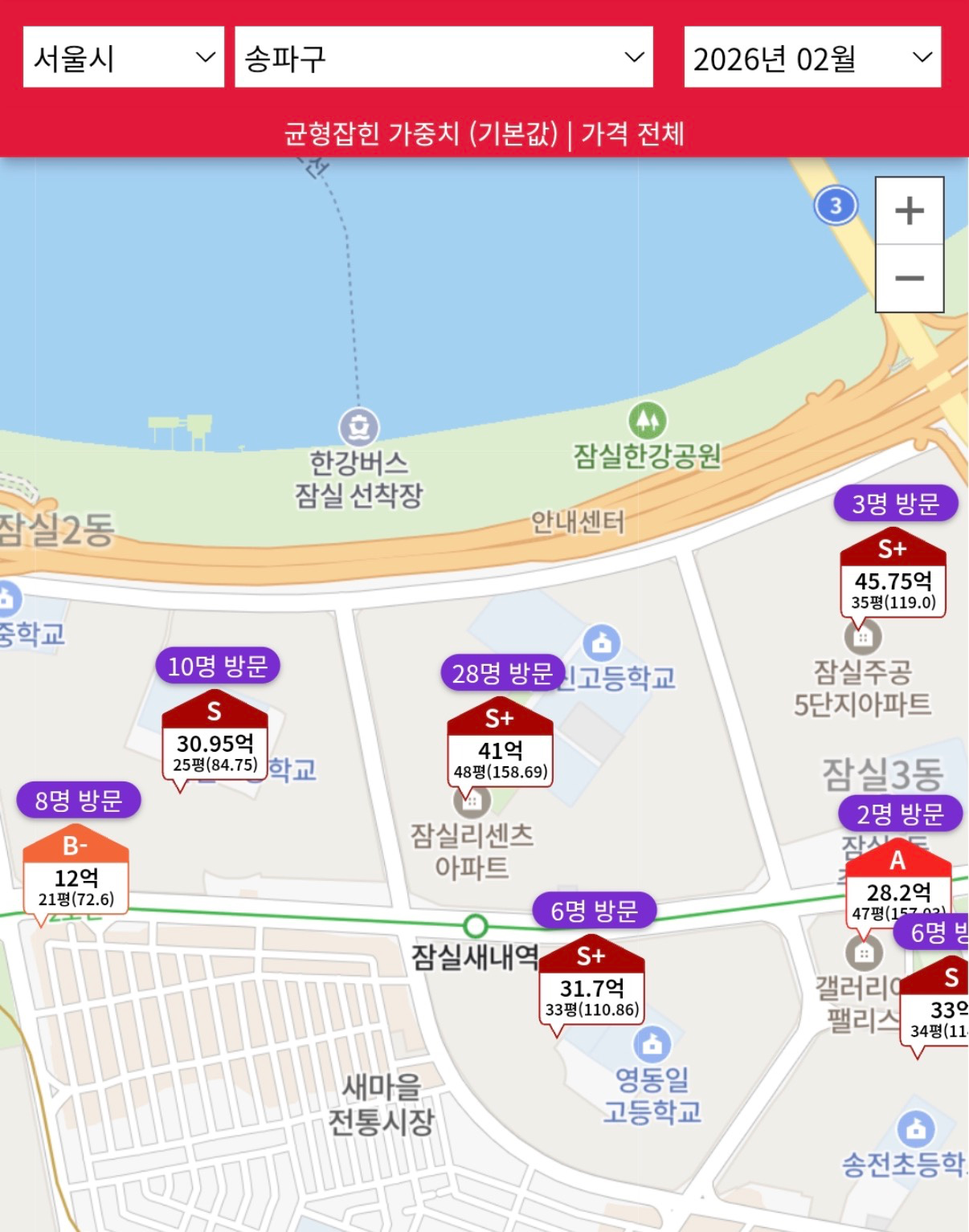Open the 30.95억 S grade marker

point(215,744)
